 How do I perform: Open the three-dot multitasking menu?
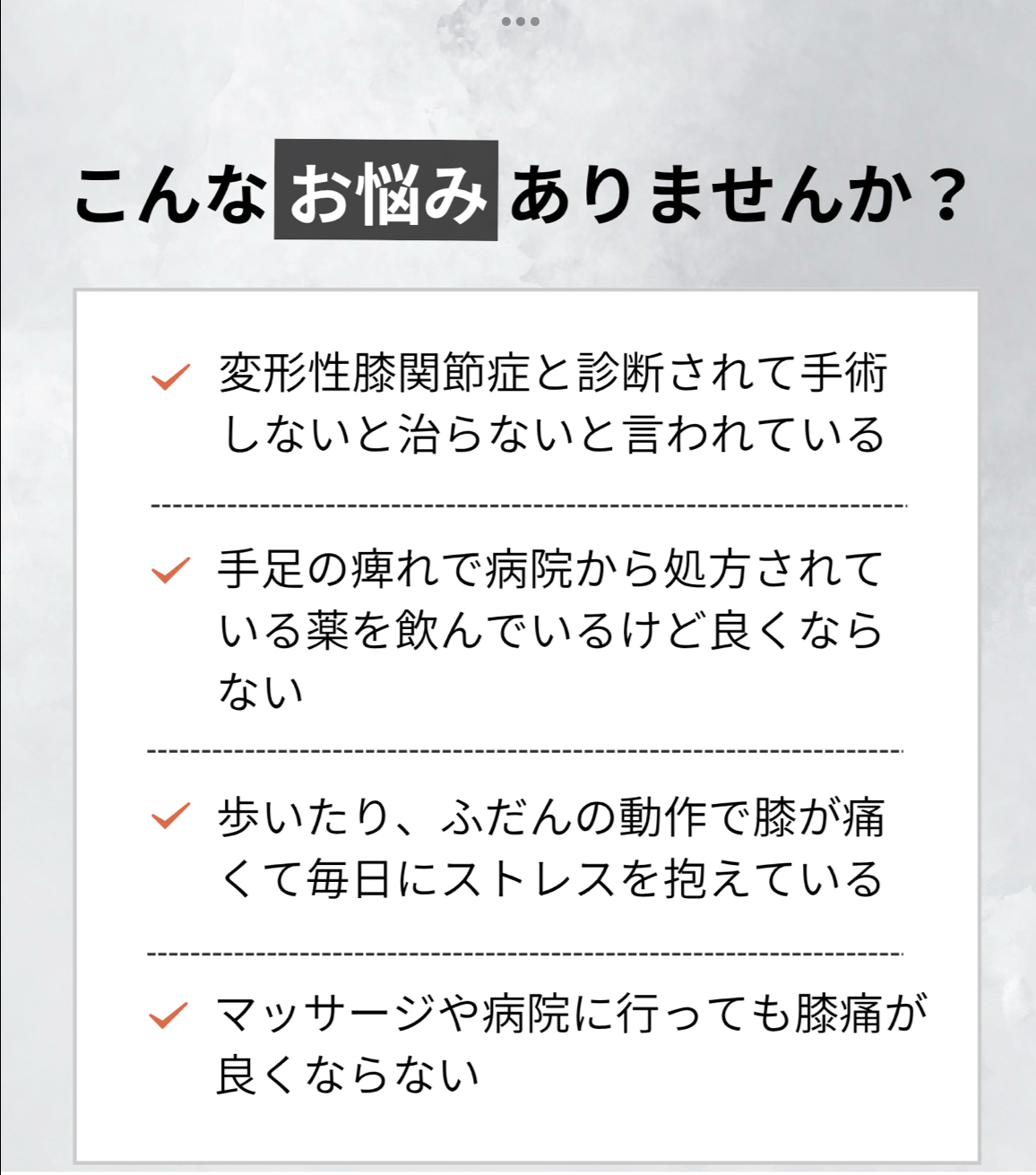coord(521,22)
